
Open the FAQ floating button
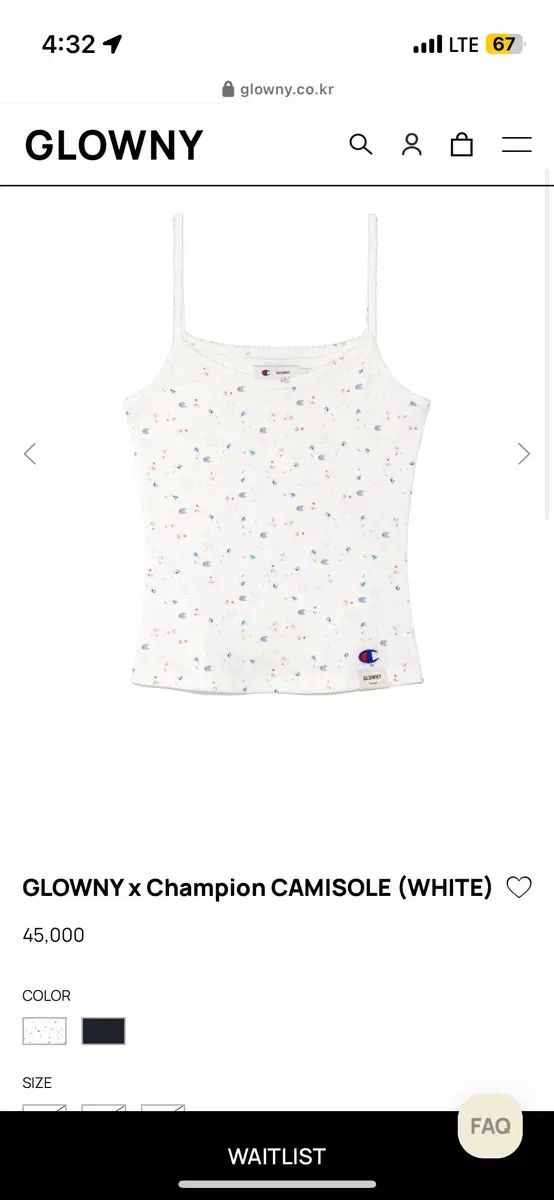point(490,1126)
